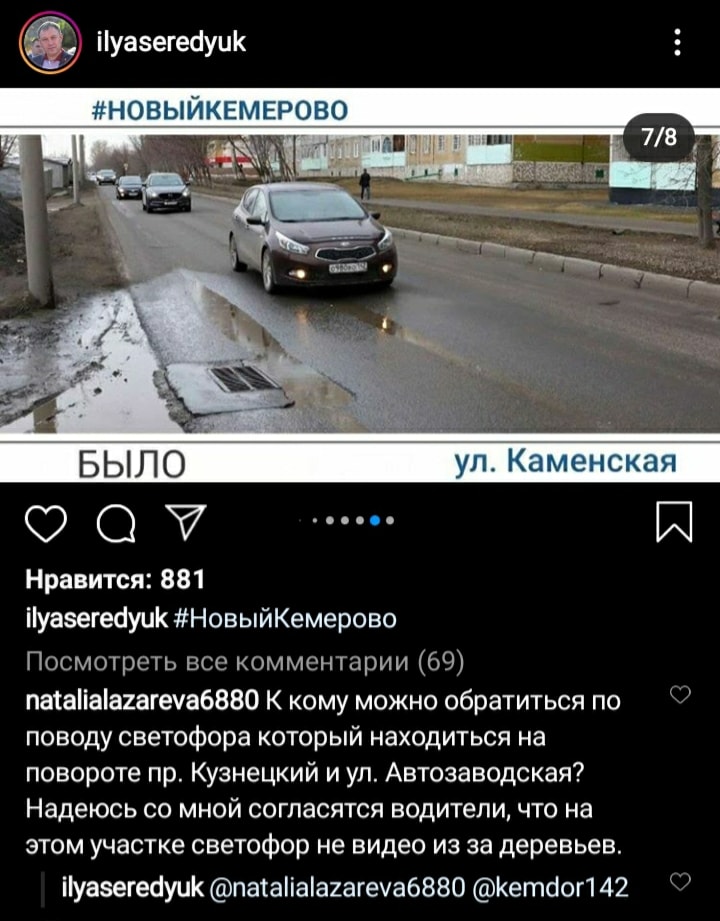Share the post with the paper plane icon
The width and height of the screenshot is (720, 921).
pyautogui.click(x=184, y=520)
